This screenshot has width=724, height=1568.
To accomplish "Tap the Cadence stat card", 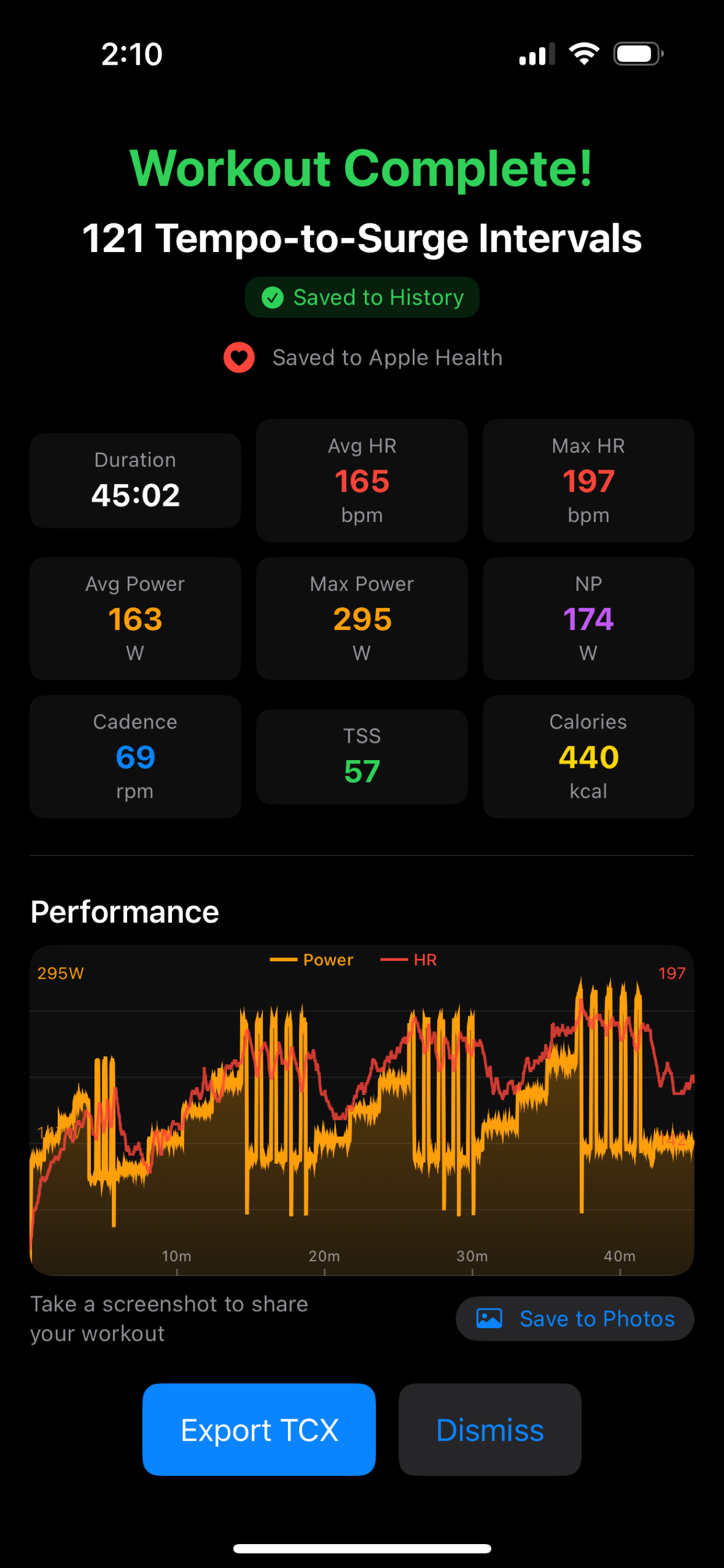I will pyautogui.click(x=135, y=755).
